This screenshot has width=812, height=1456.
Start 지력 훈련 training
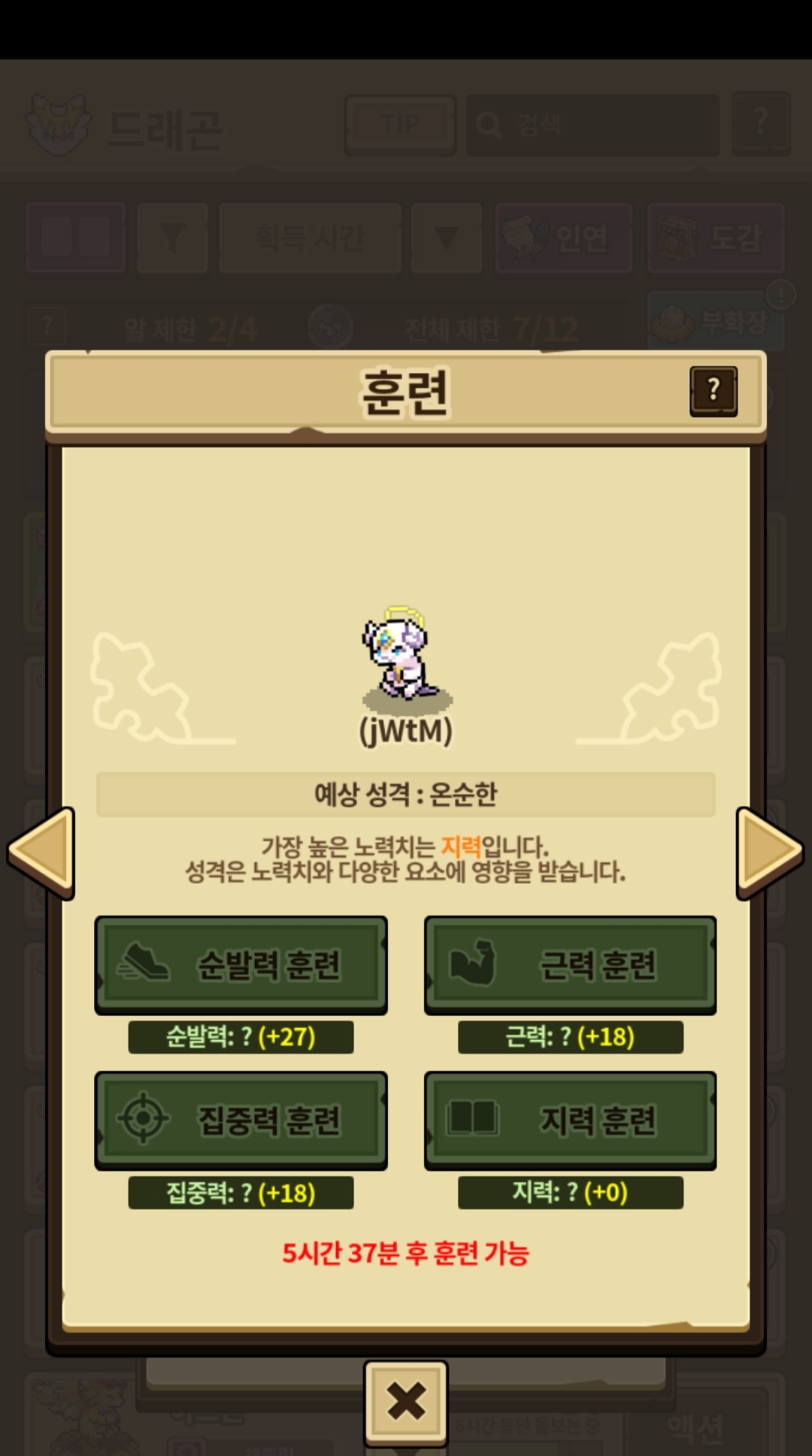coord(571,1121)
